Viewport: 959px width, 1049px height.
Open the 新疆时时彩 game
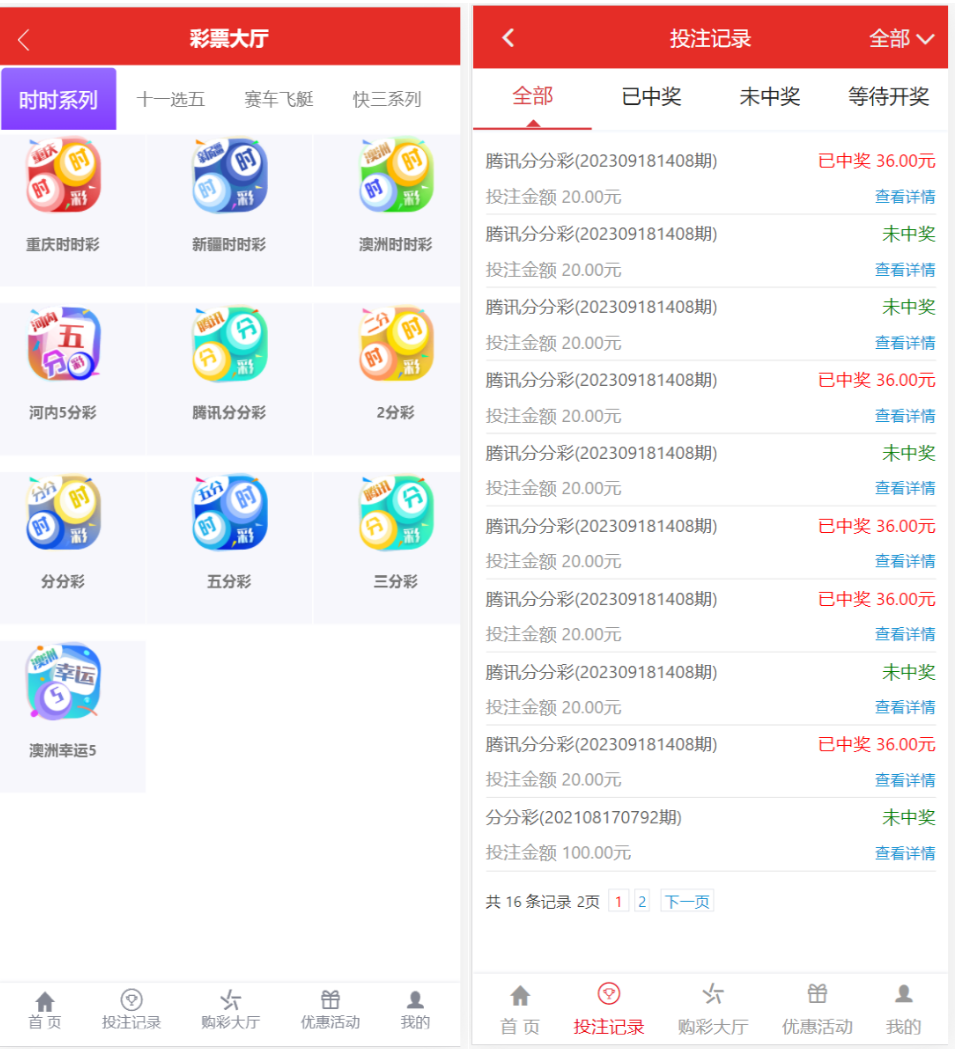(x=229, y=195)
